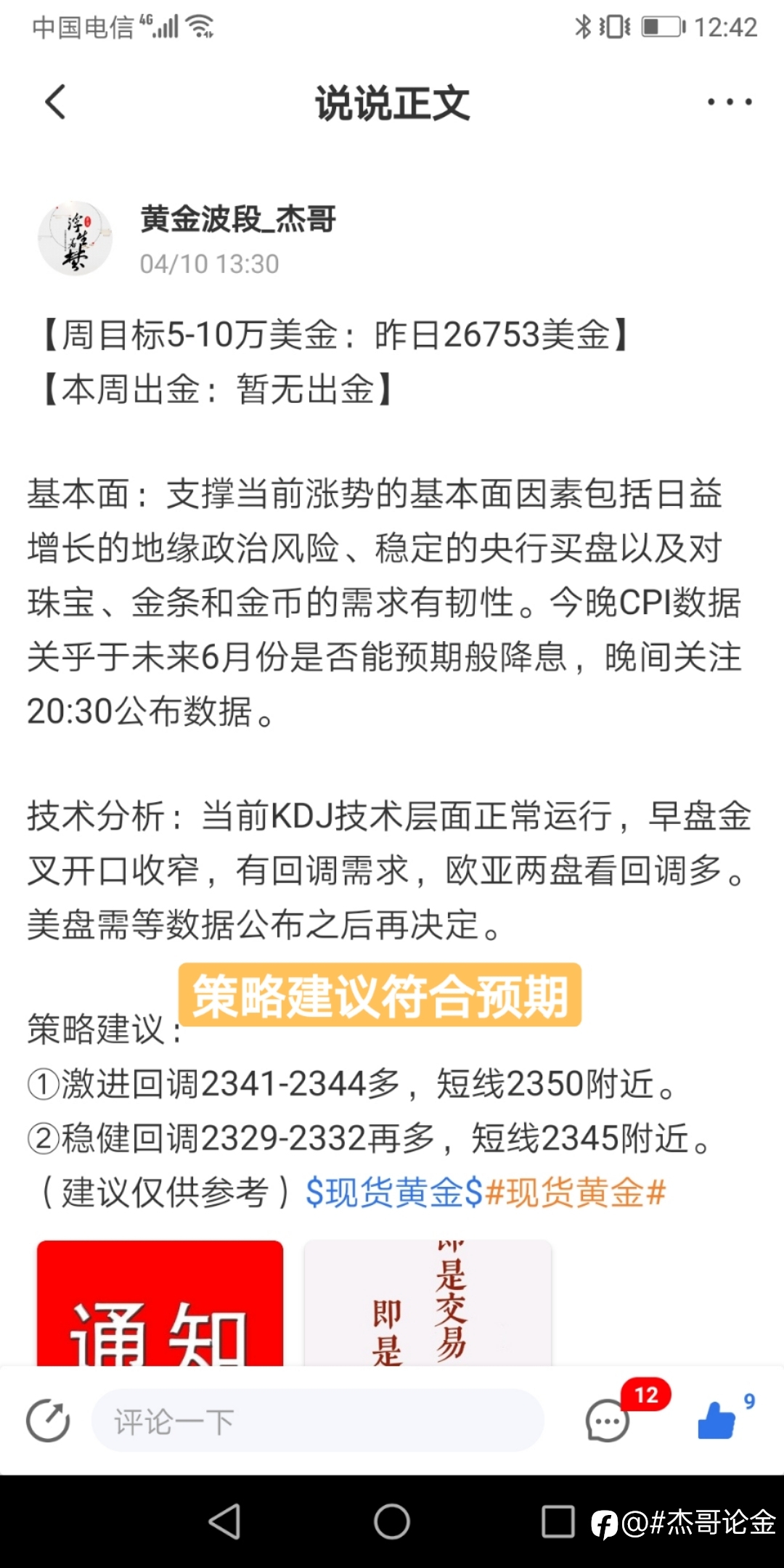Share the post via the circular arrow icon
The height and width of the screenshot is (1568, 784).
click(x=48, y=1421)
